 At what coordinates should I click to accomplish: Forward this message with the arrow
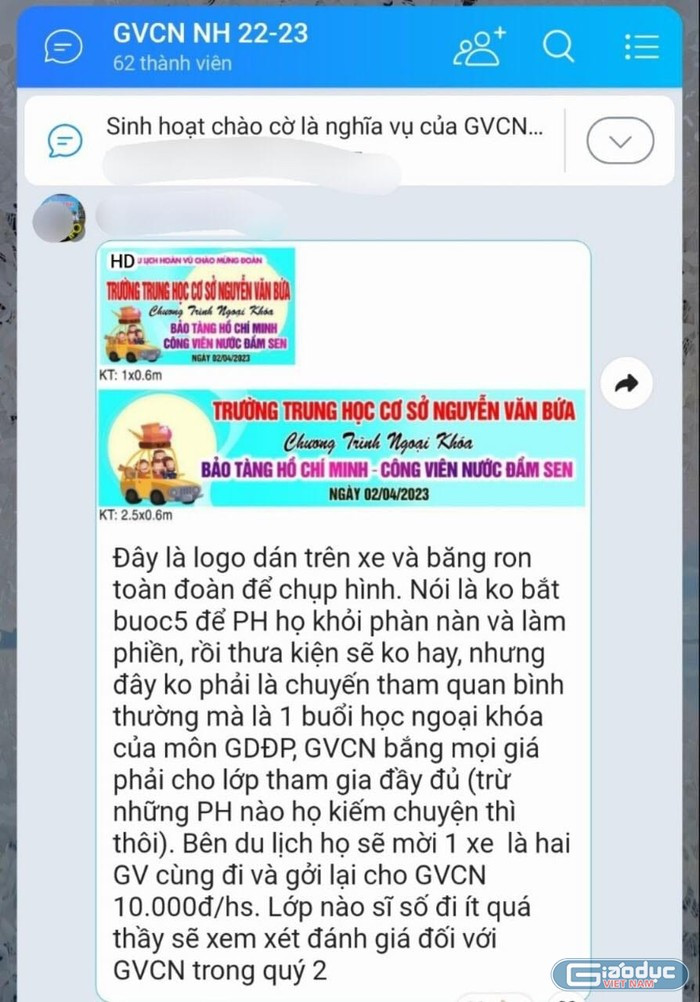[x=626, y=383]
